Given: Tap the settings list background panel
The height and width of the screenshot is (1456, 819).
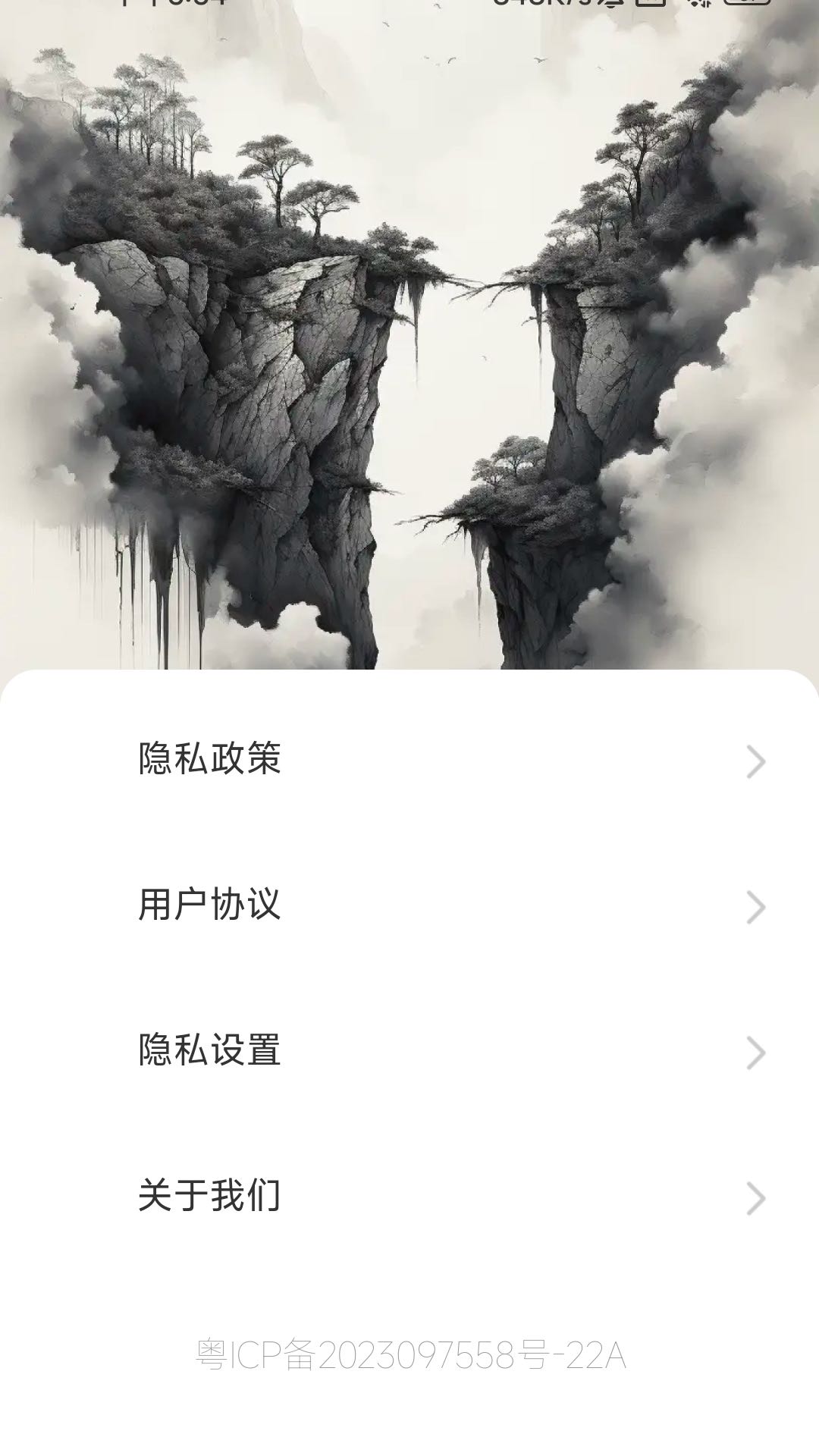Looking at the screenshot, I should pyautogui.click(x=409, y=1289).
